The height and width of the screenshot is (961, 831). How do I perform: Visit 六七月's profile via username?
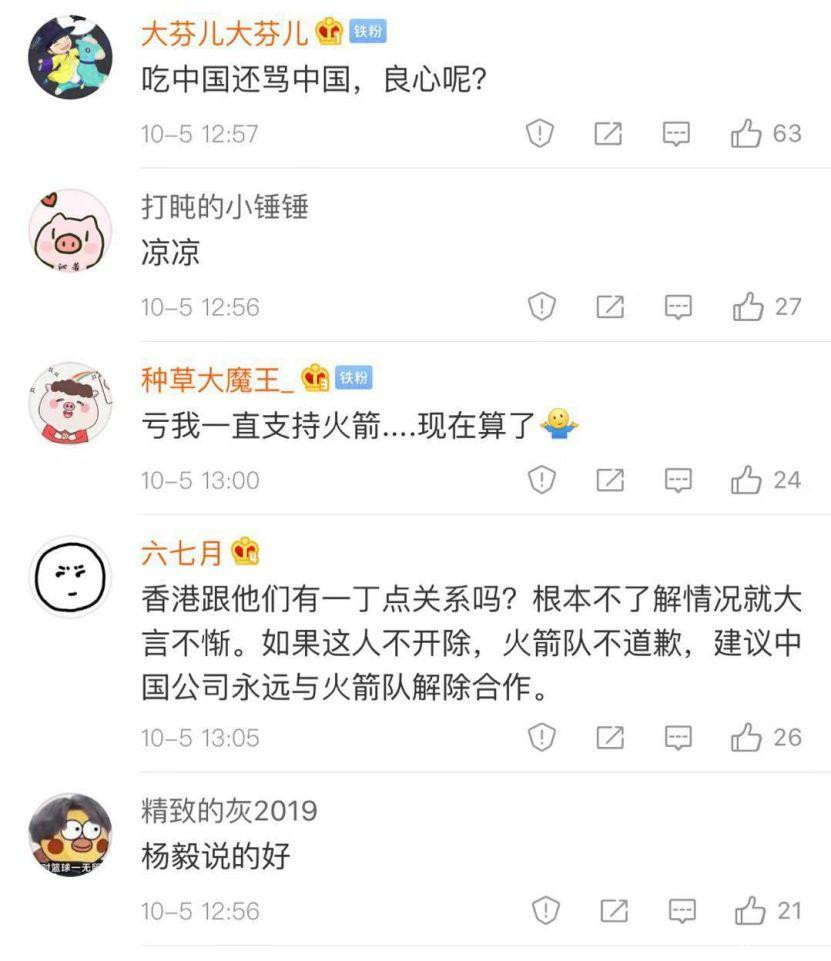(182, 551)
